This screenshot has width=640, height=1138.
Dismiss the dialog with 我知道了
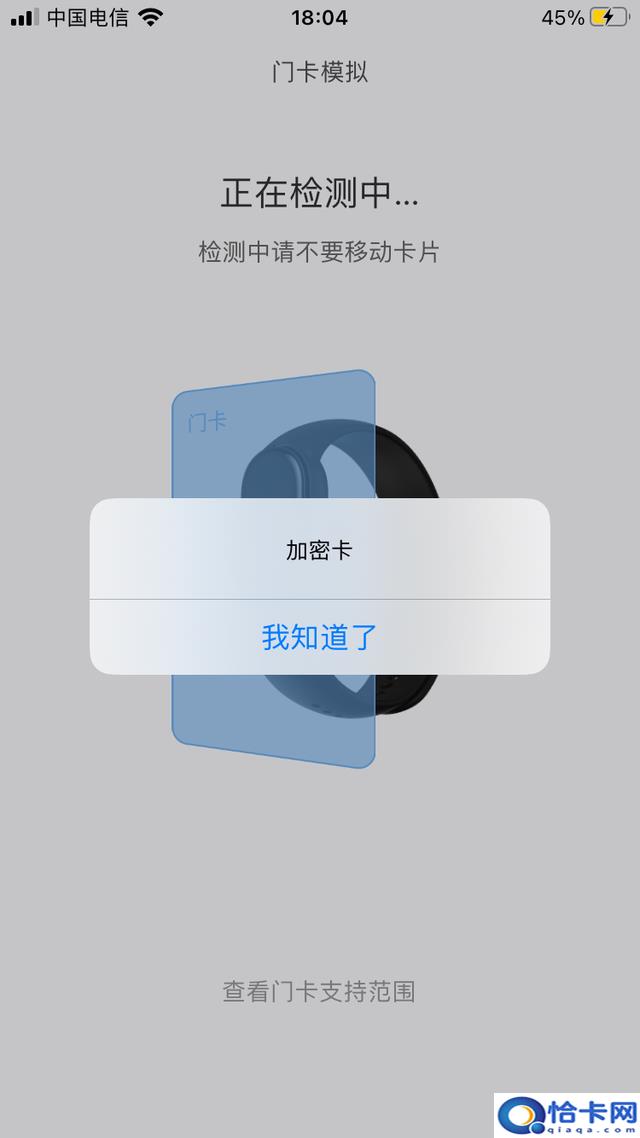[x=319, y=637]
